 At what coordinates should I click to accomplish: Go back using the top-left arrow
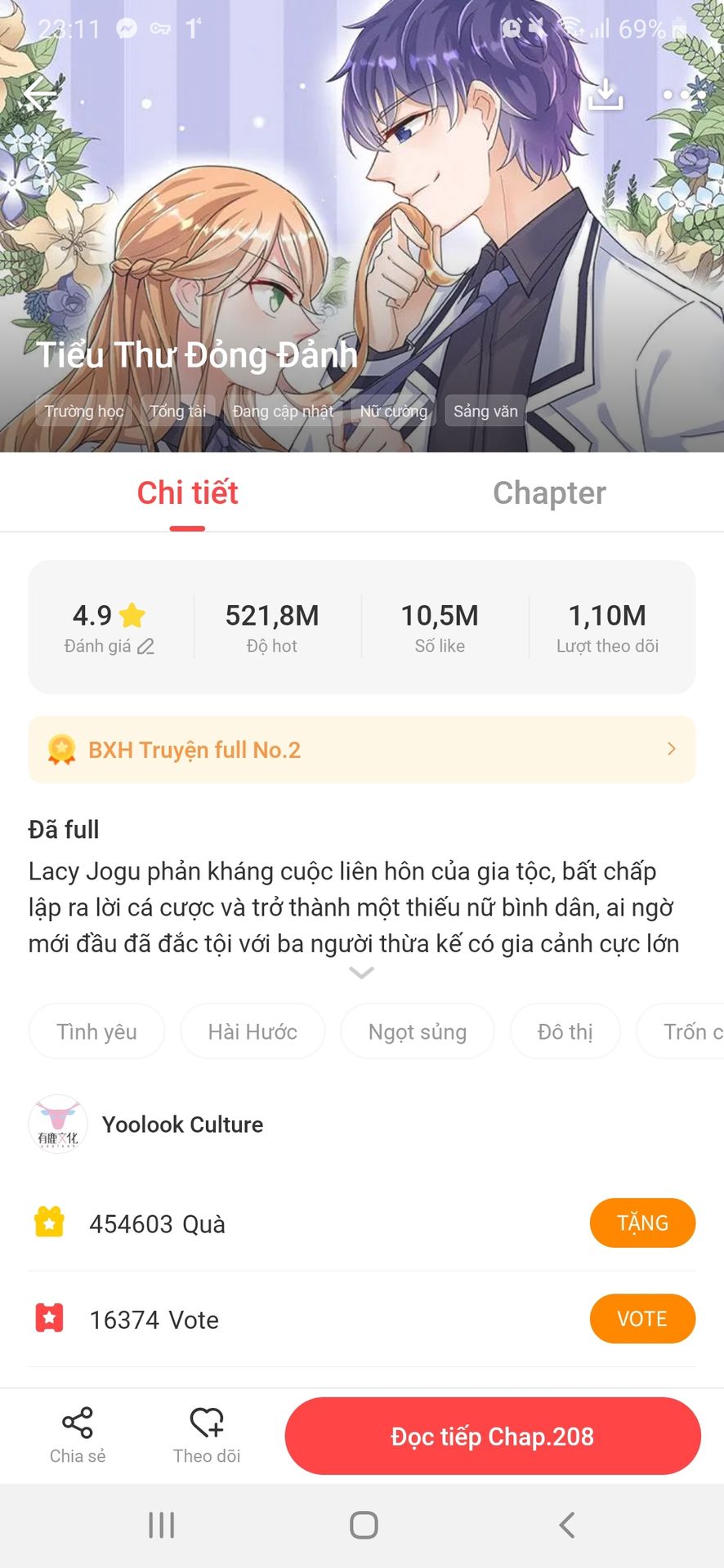tap(39, 95)
